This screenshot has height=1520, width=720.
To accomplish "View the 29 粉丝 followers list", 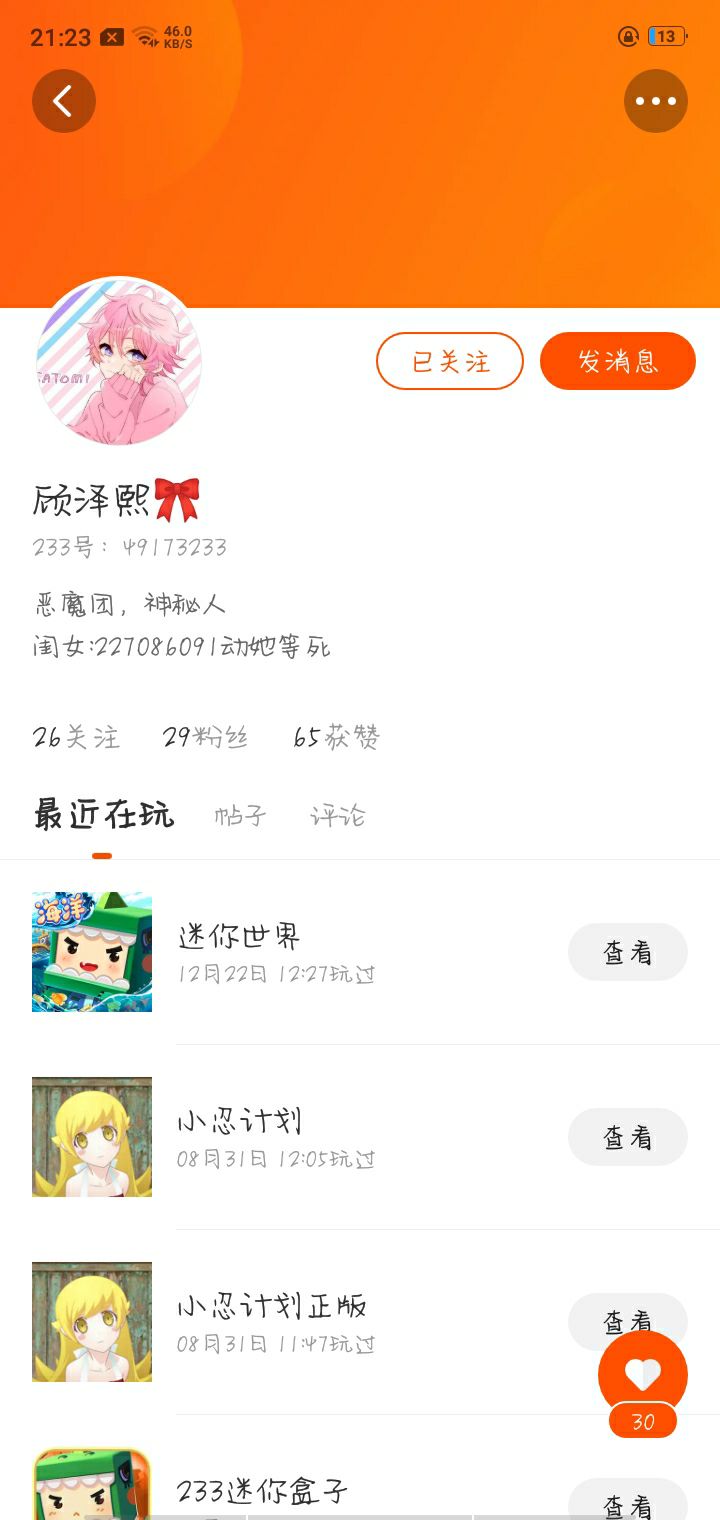I will pos(206,738).
